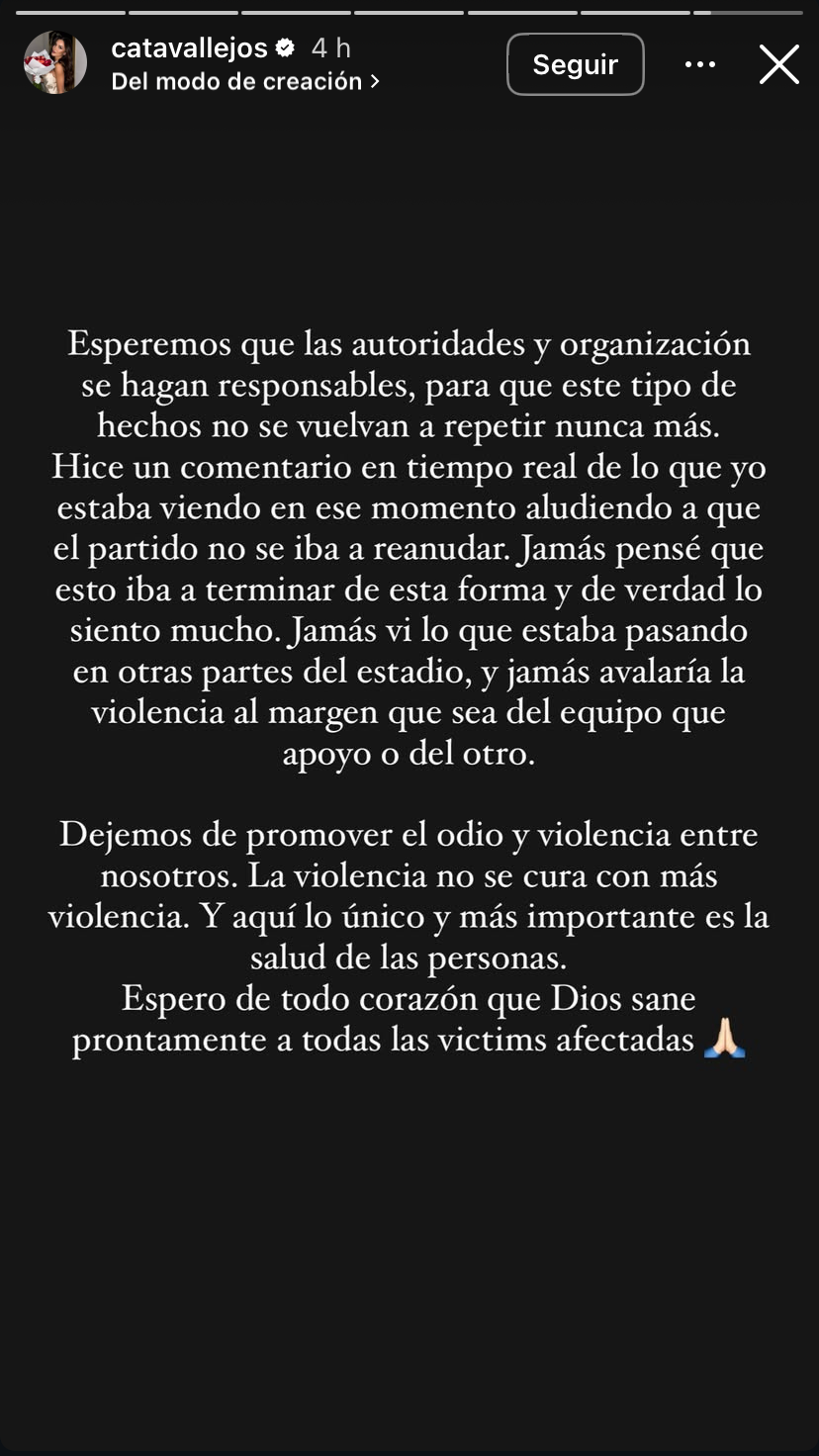Tap the catavallejos username
This screenshot has height=1456, width=819.
pyautogui.click(x=191, y=47)
